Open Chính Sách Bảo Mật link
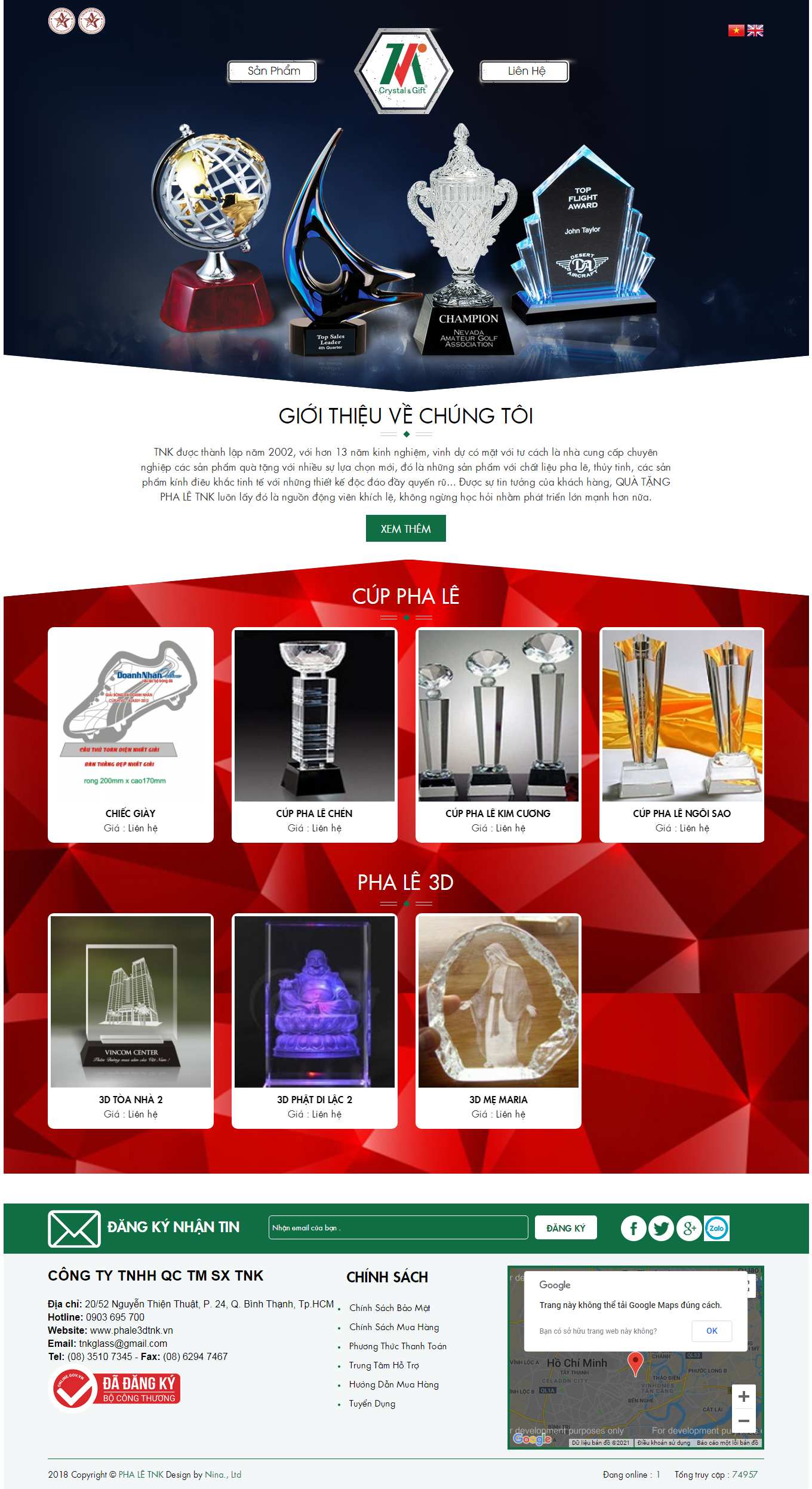 tap(389, 1307)
